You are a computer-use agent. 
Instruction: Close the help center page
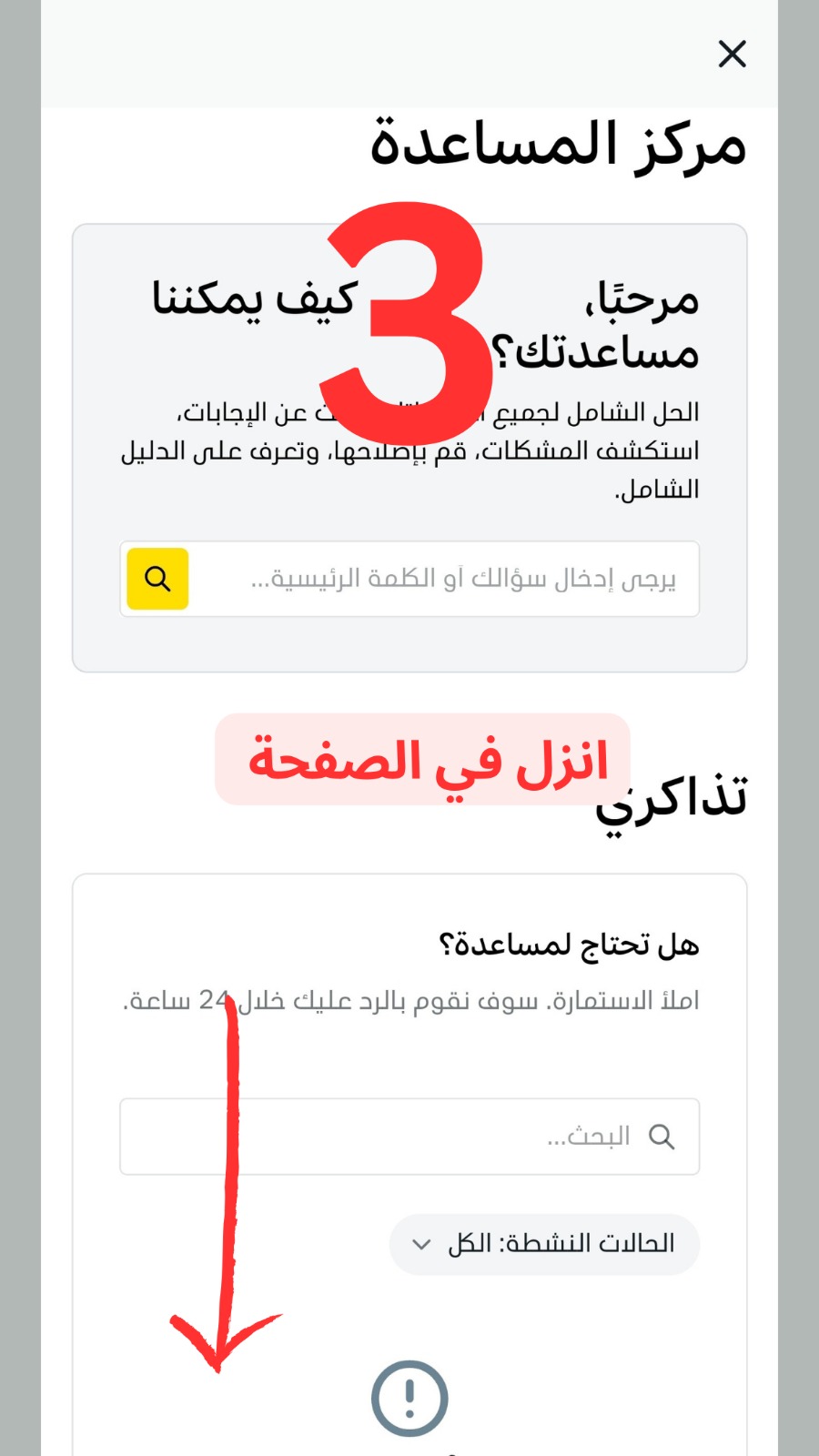click(732, 54)
